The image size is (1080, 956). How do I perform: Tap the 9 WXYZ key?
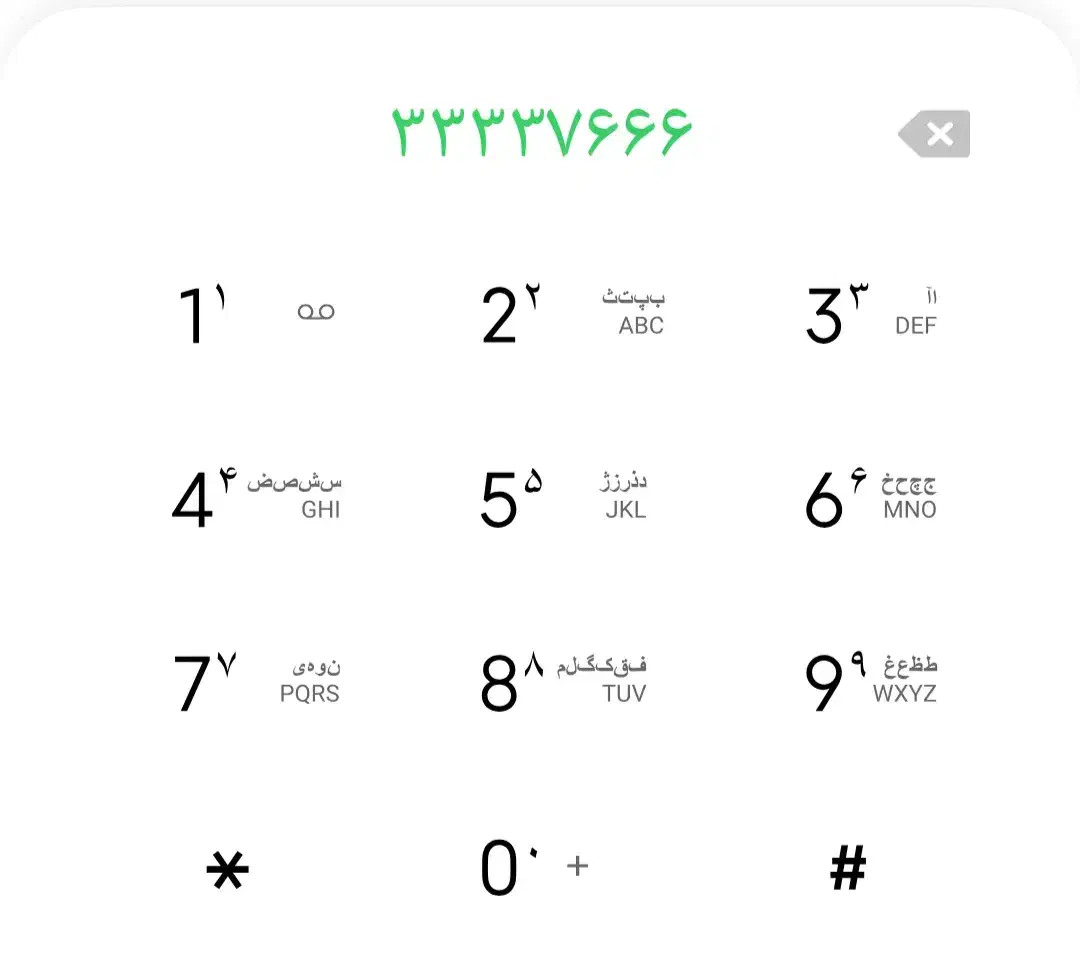tap(870, 682)
